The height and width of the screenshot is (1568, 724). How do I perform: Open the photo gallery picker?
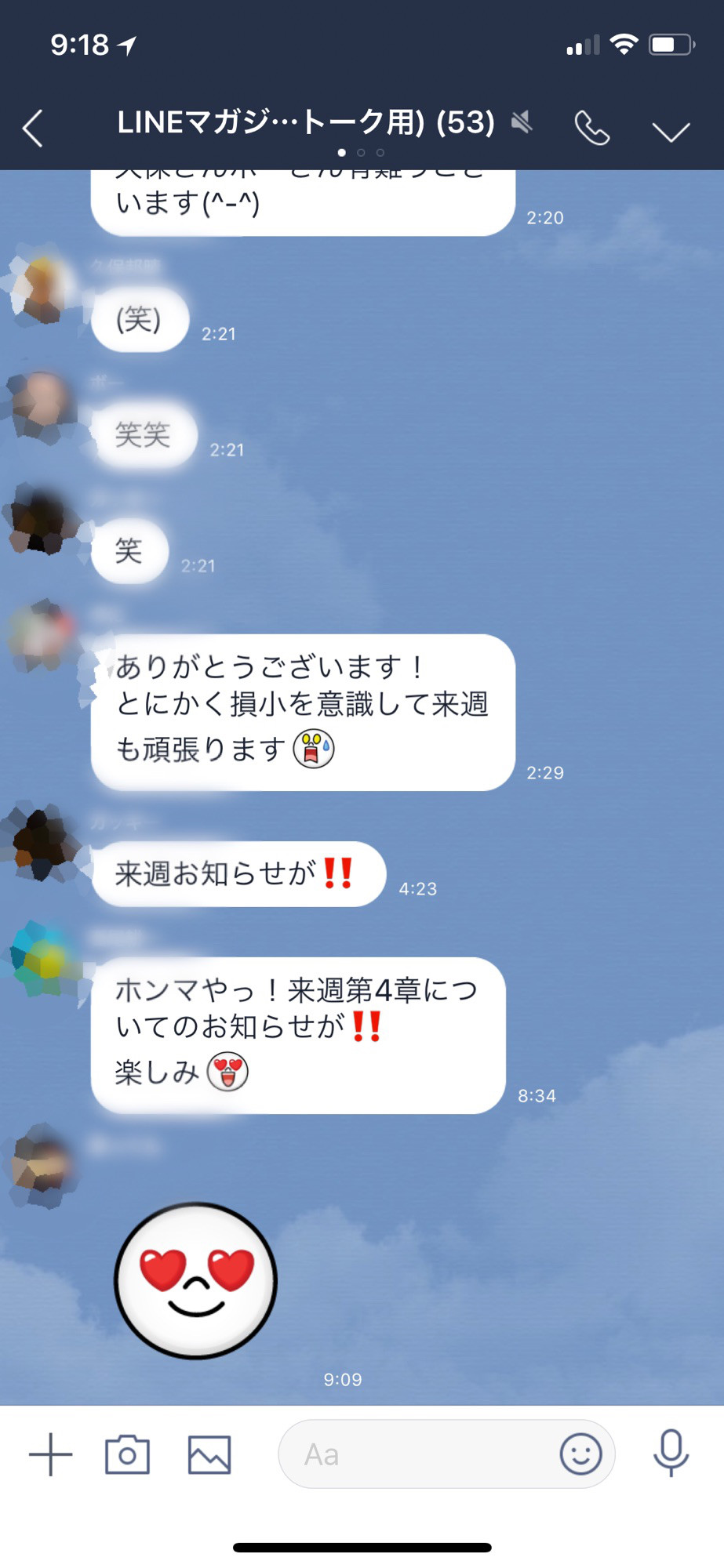pos(209,1454)
